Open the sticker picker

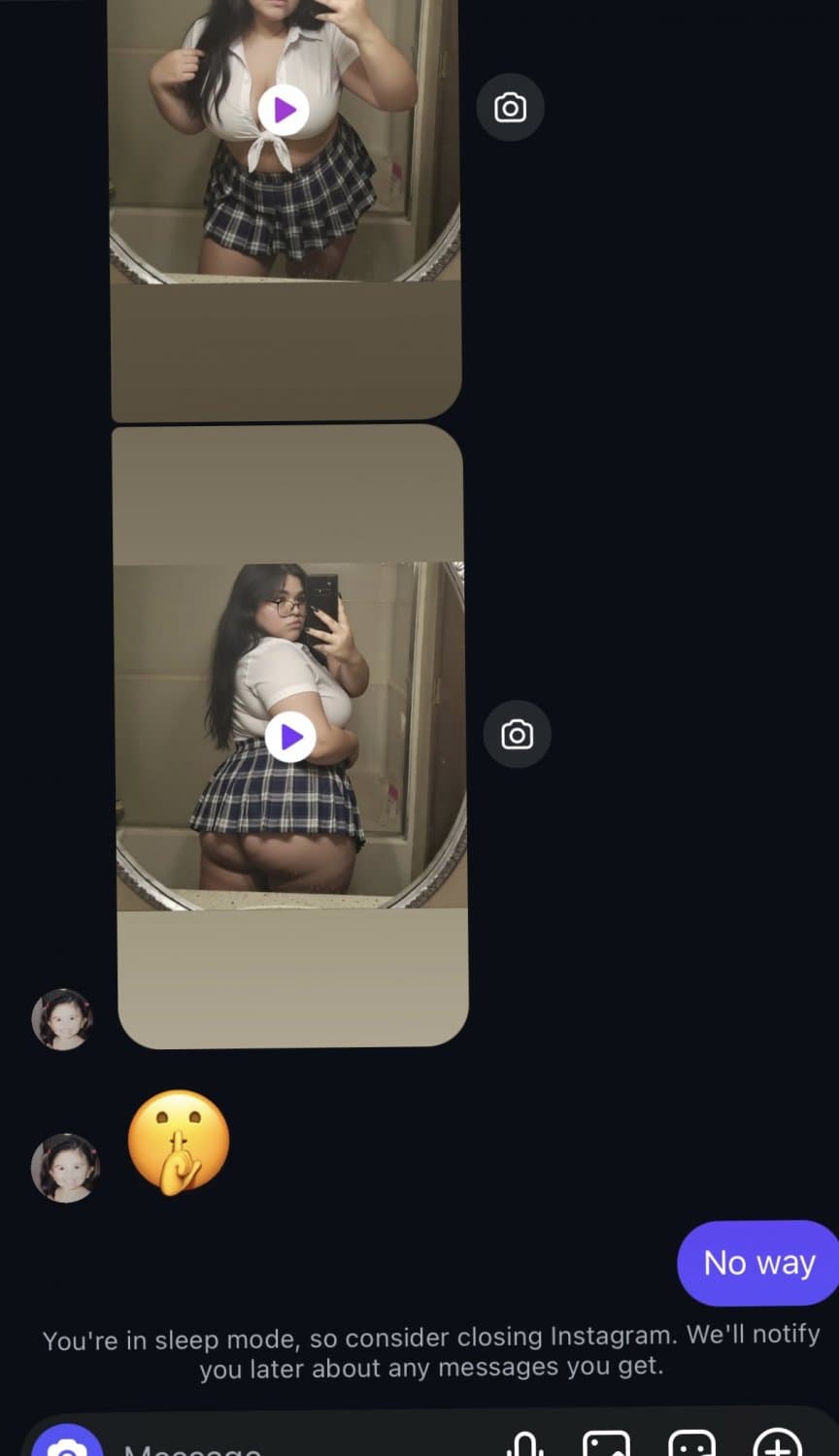click(x=691, y=1446)
